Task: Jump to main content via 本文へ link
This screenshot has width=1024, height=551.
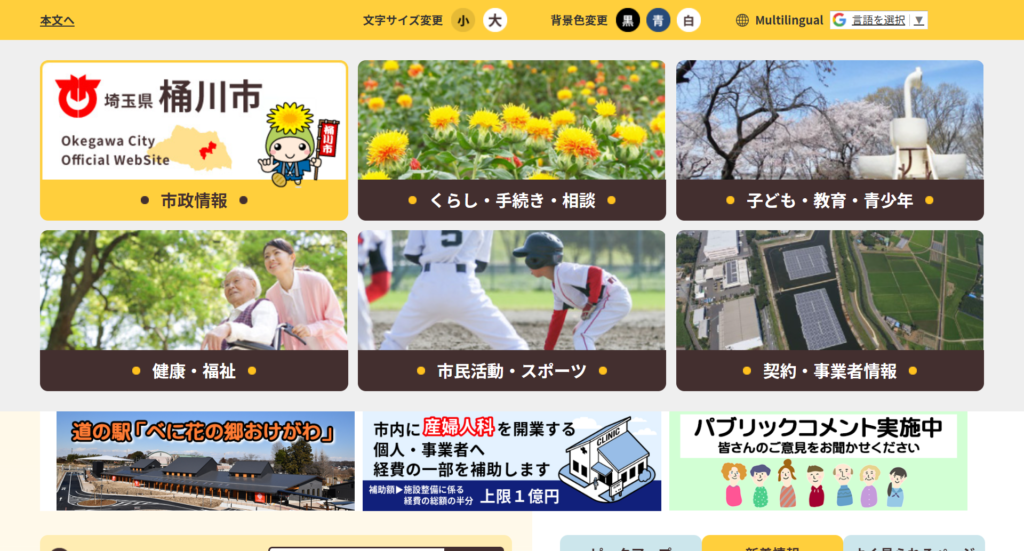Action: (x=57, y=20)
